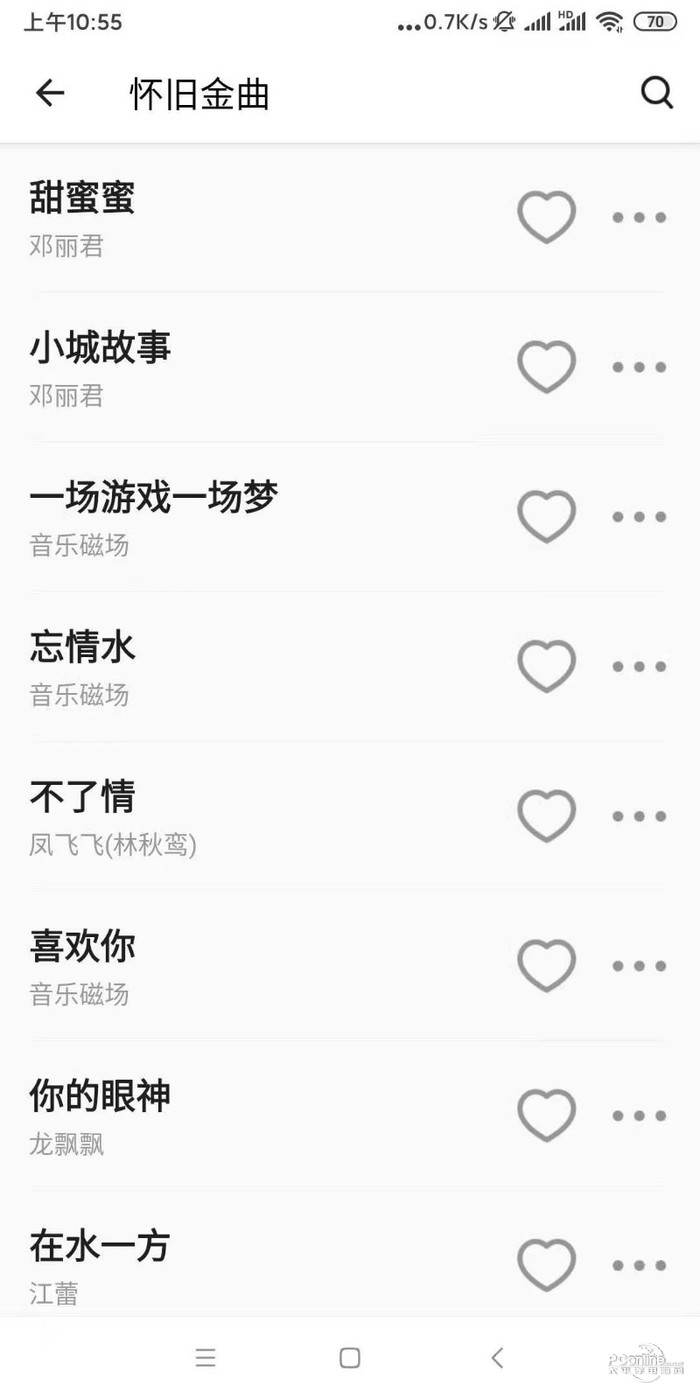Image resolution: width=700 pixels, height=1400 pixels.
Task: Go back from 怀旧金曲 playlist
Action: (49, 93)
